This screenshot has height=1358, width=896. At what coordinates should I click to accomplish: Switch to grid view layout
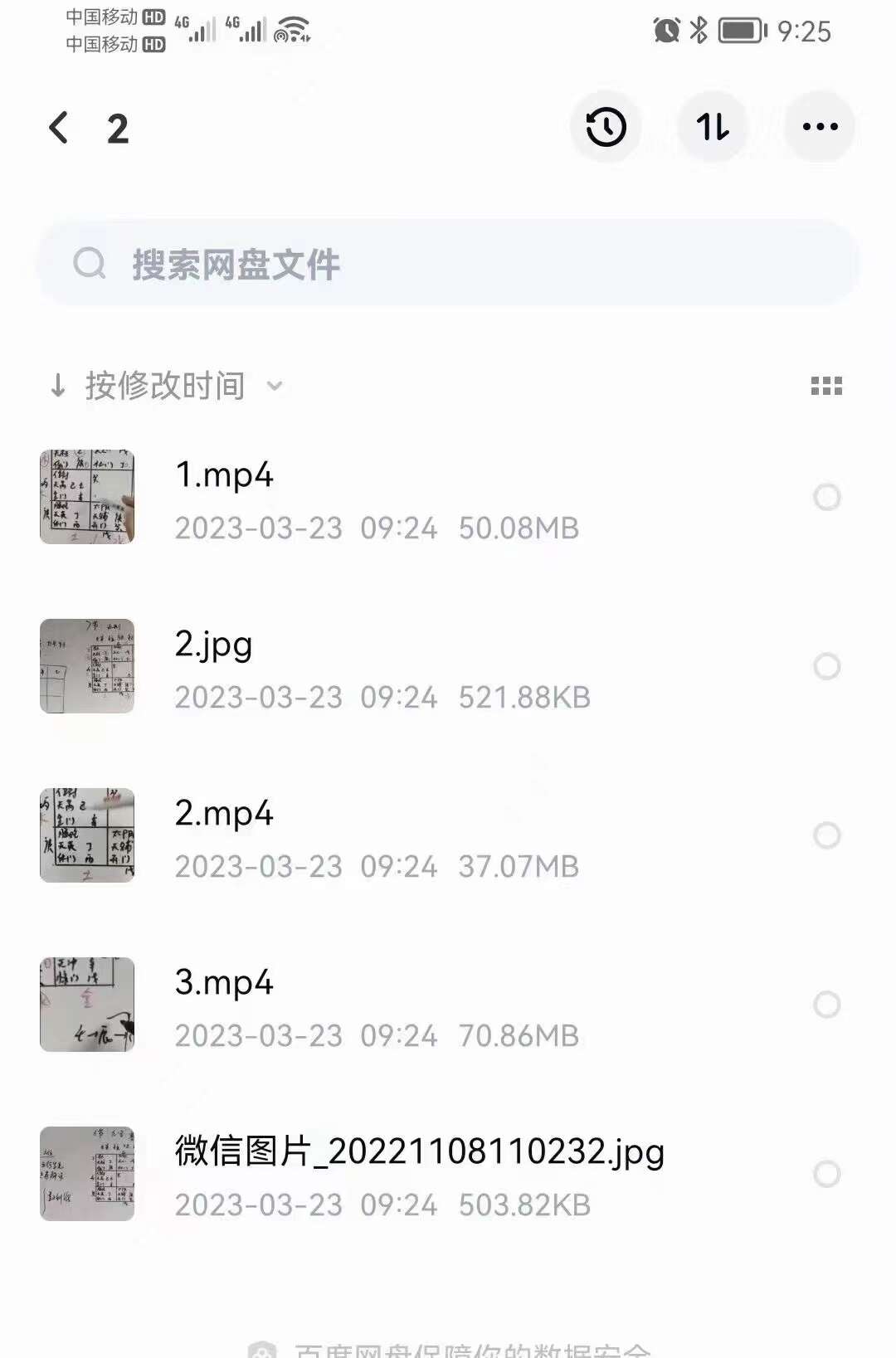pyautogui.click(x=826, y=386)
